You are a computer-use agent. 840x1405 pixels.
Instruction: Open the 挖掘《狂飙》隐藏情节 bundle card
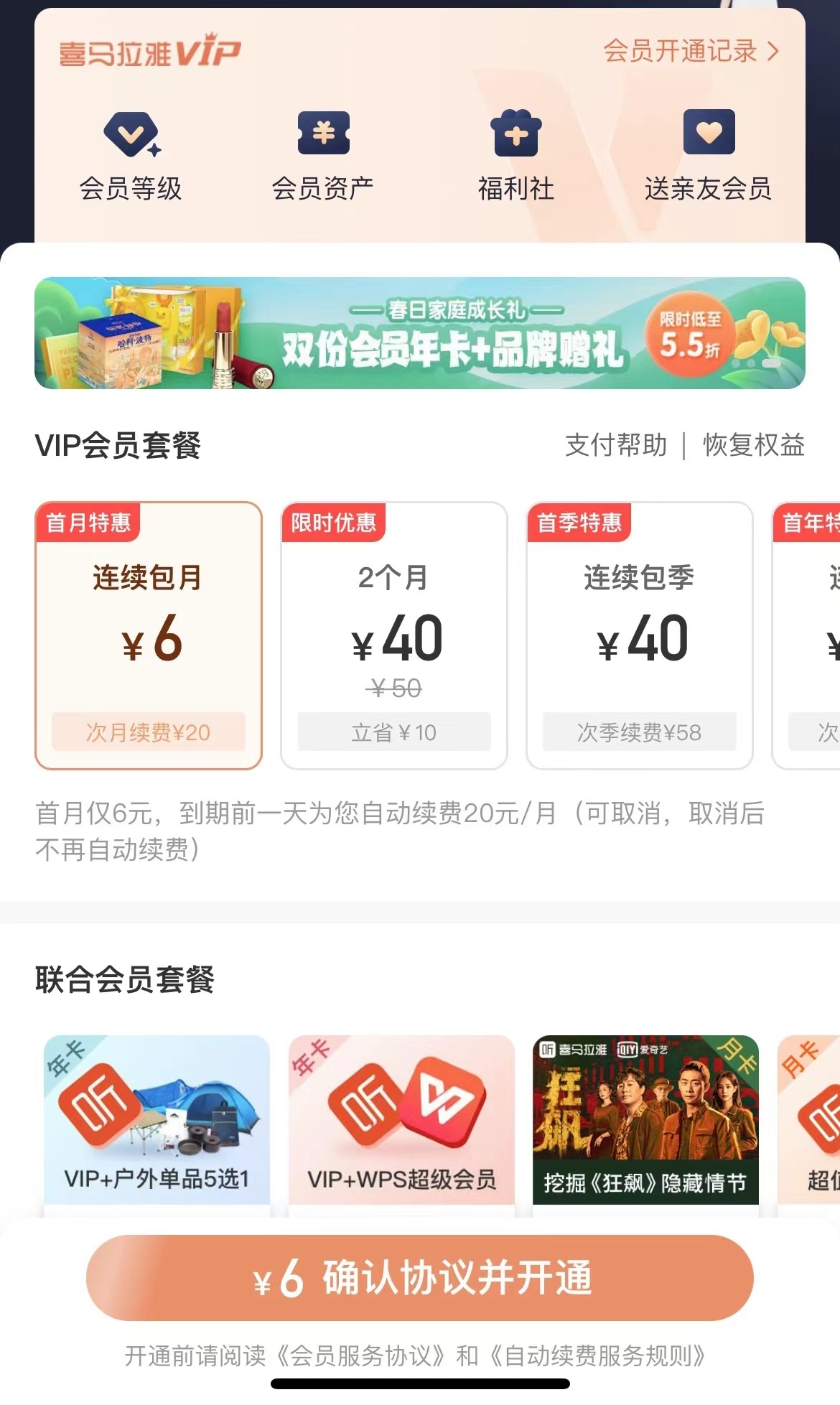click(645, 1120)
